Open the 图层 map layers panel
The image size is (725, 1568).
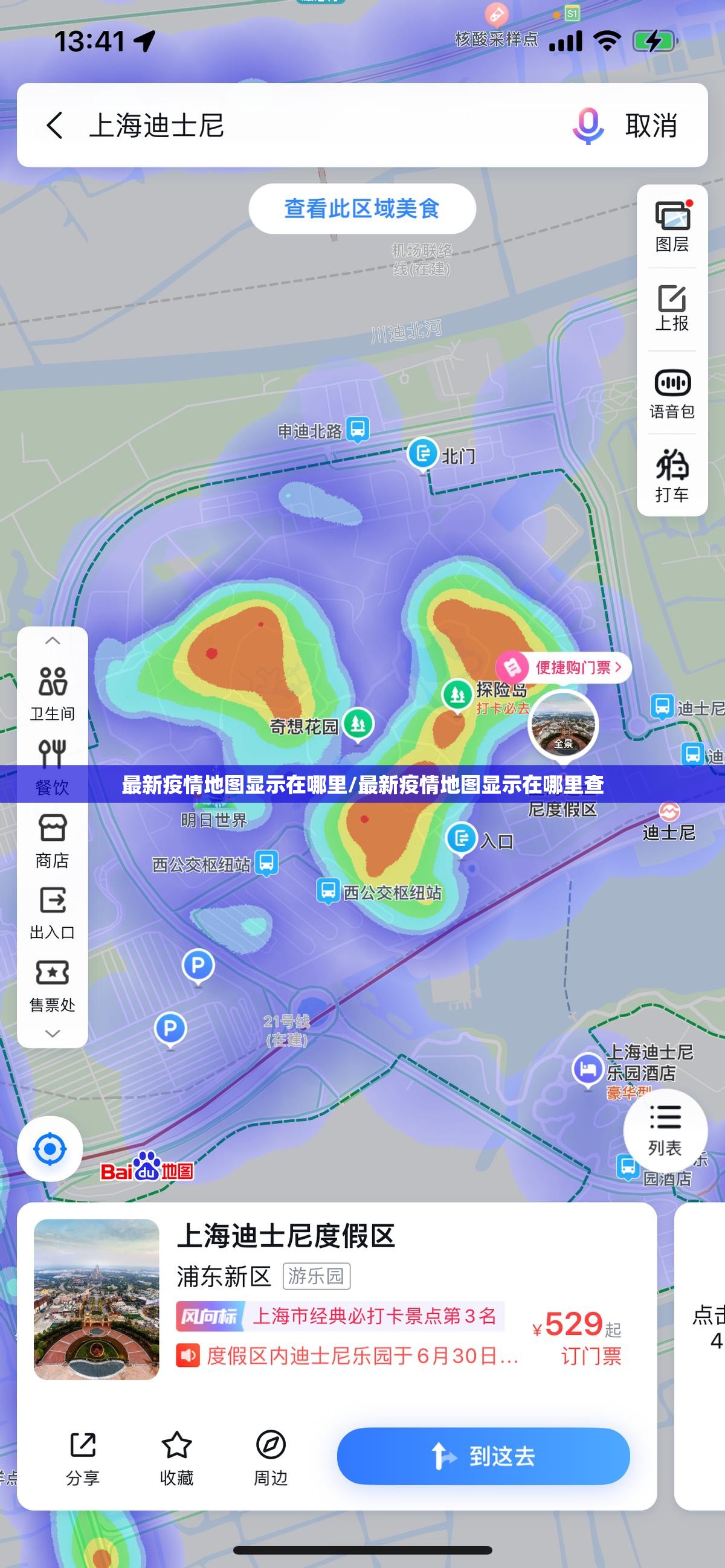click(x=671, y=227)
